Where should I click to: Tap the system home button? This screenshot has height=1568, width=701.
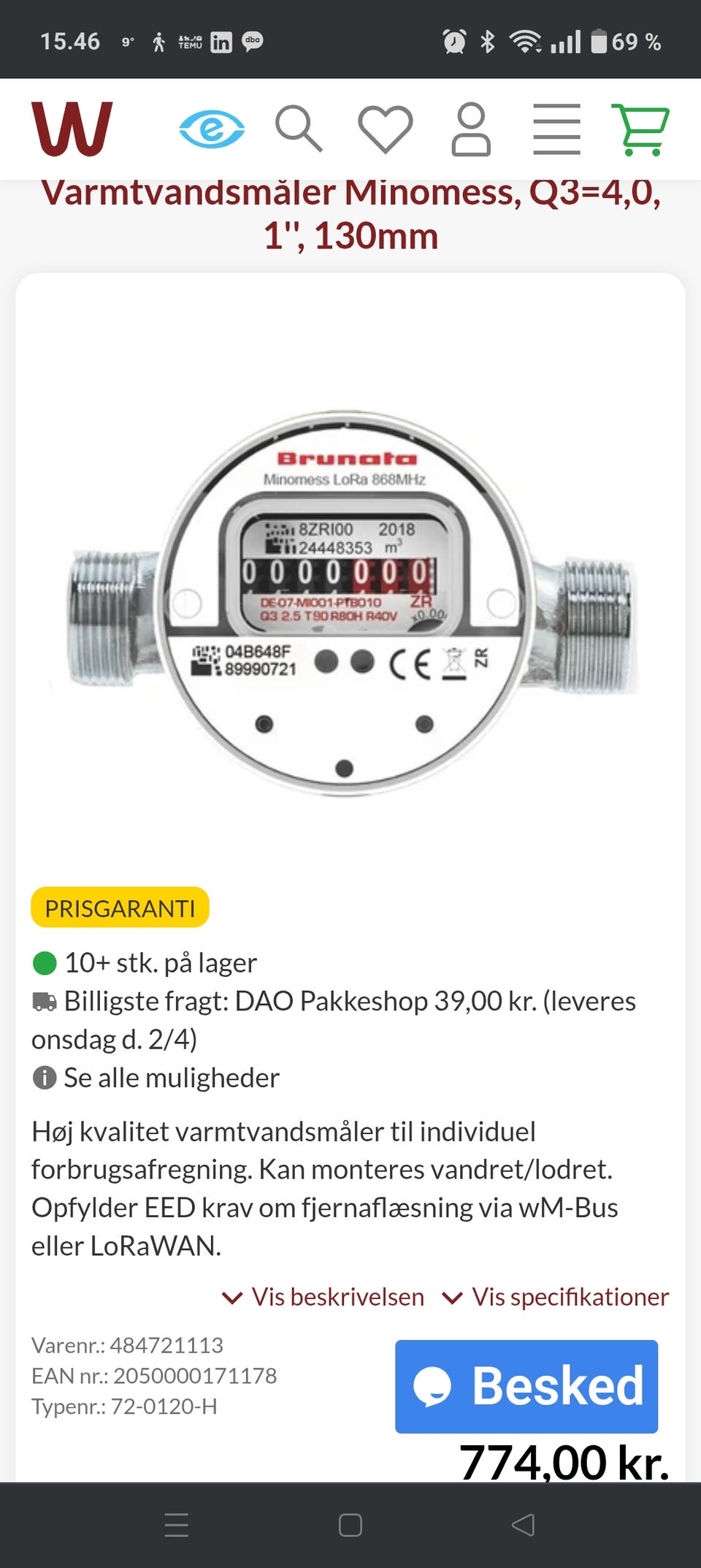350,1525
